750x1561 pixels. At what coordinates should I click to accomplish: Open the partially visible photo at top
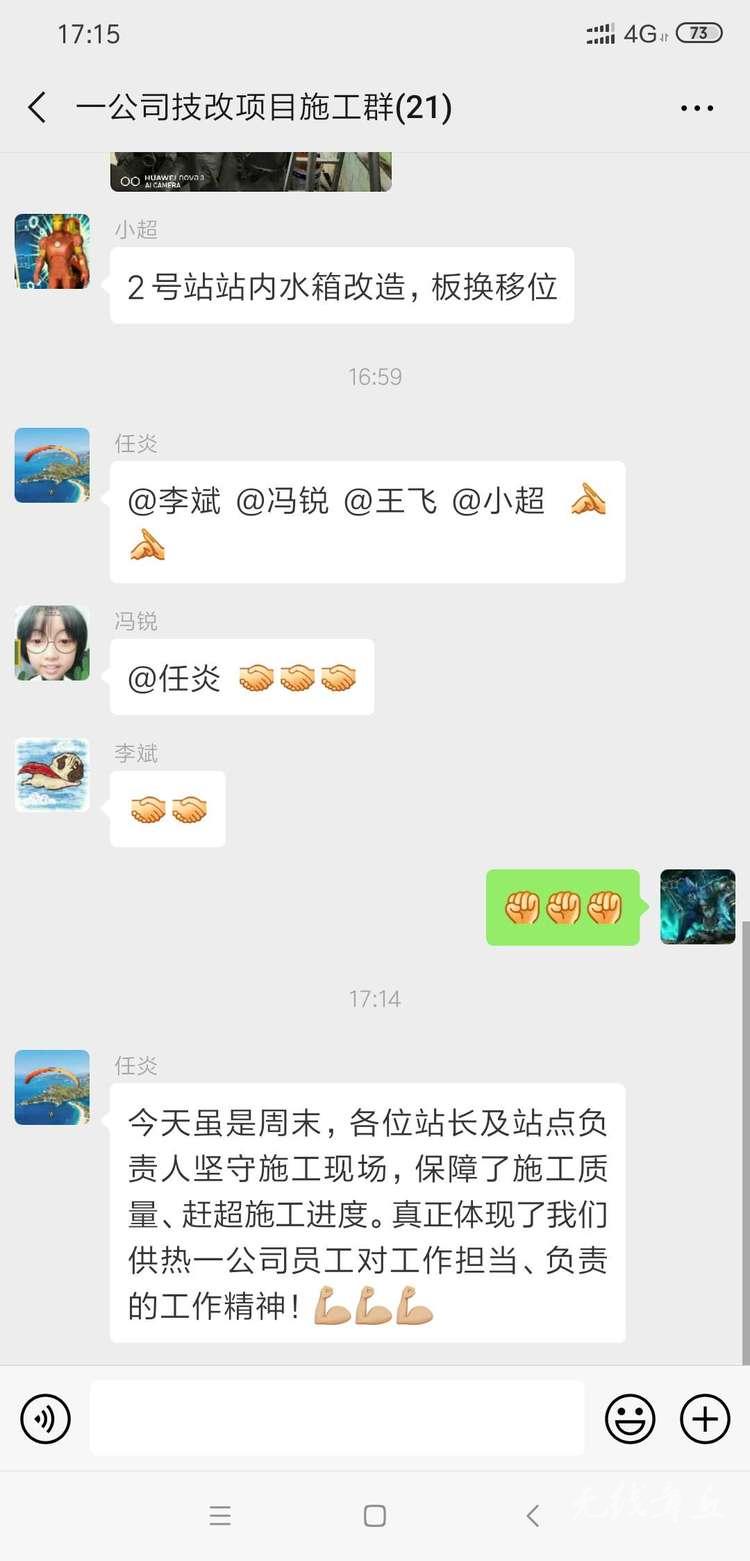[x=250, y=171]
